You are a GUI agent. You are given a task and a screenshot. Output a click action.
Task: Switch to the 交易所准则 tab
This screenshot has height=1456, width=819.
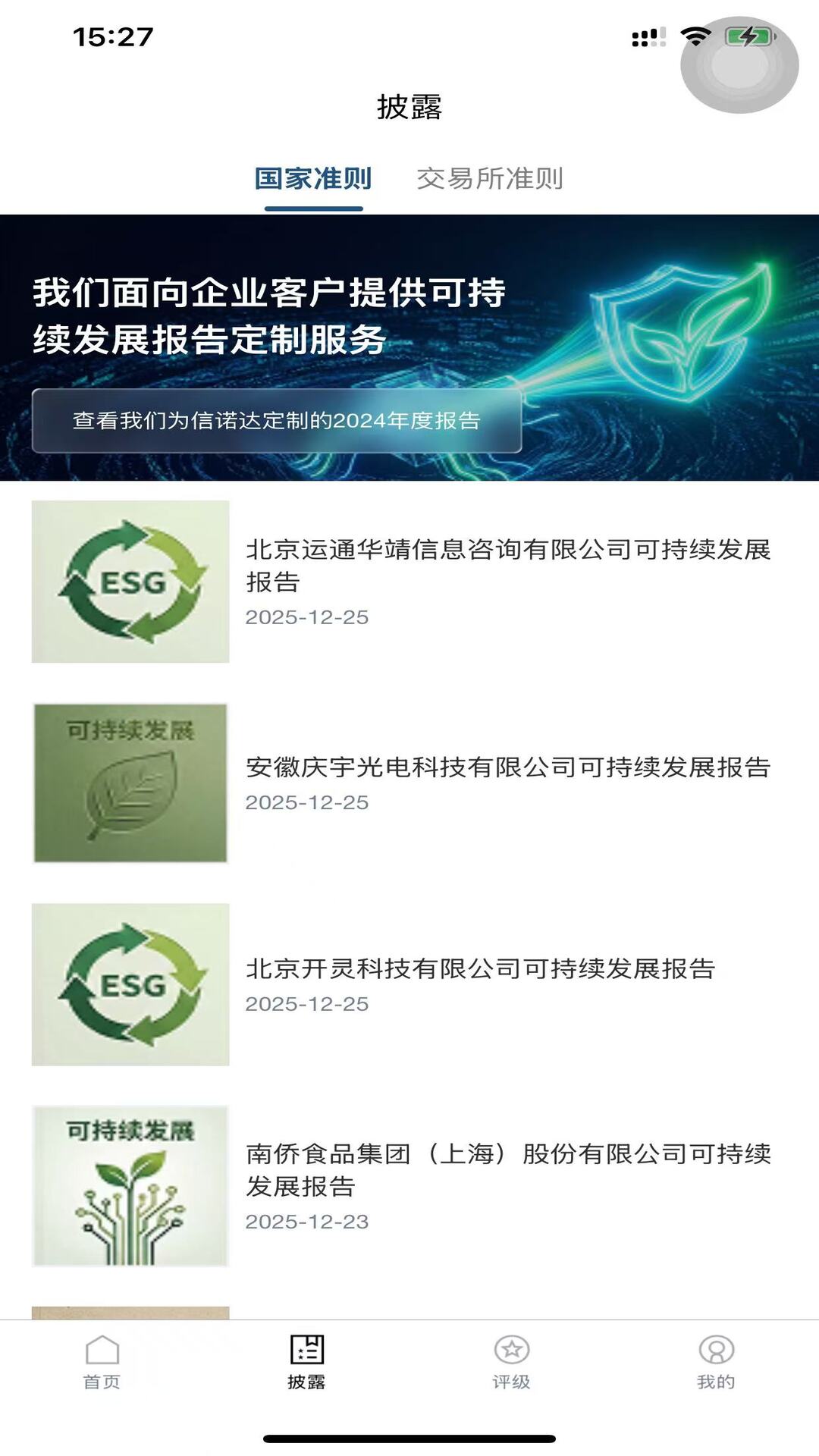coord(491,180)
